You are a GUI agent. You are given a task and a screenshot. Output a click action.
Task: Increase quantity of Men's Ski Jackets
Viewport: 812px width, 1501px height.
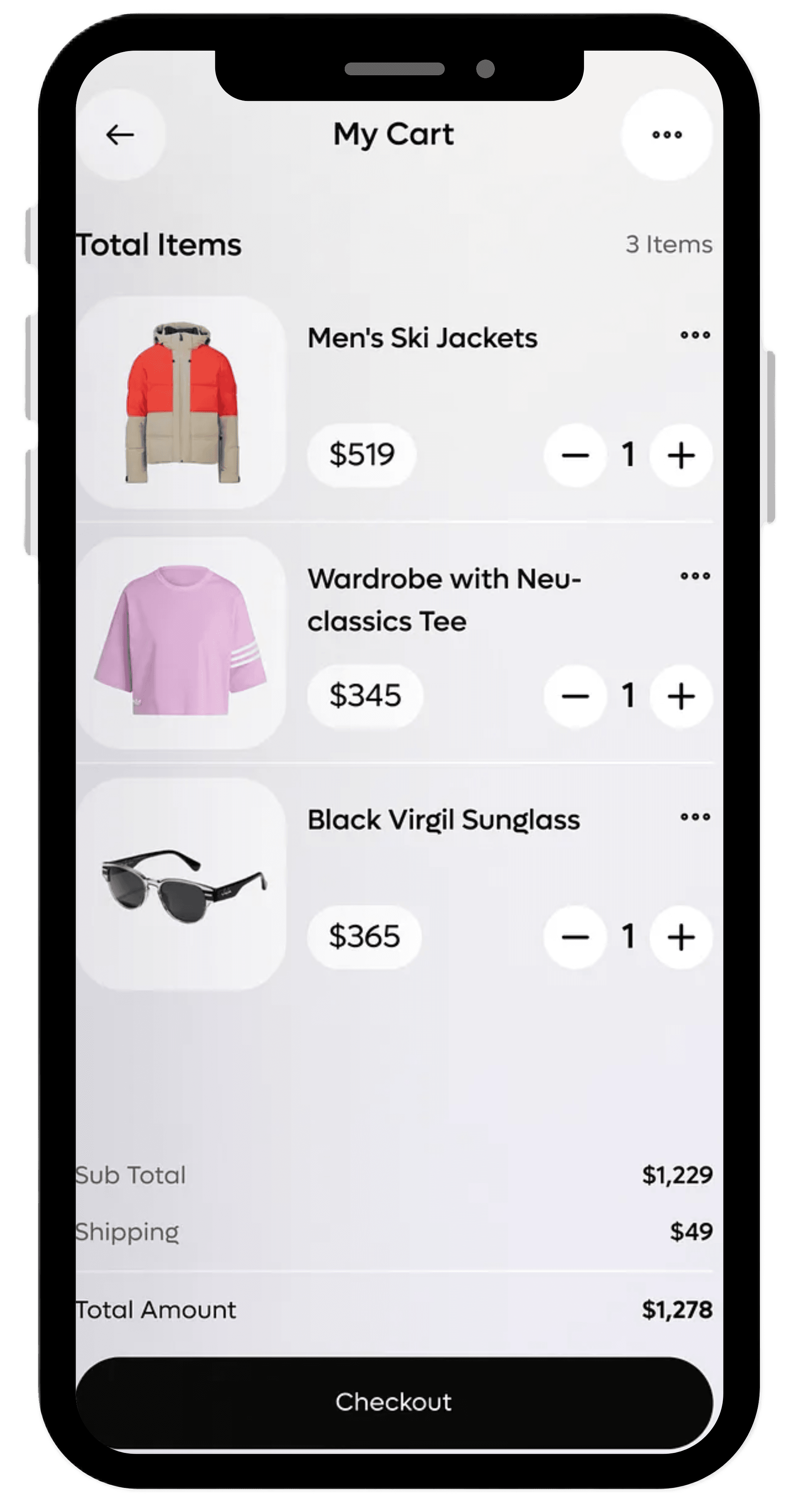point(680,455)
